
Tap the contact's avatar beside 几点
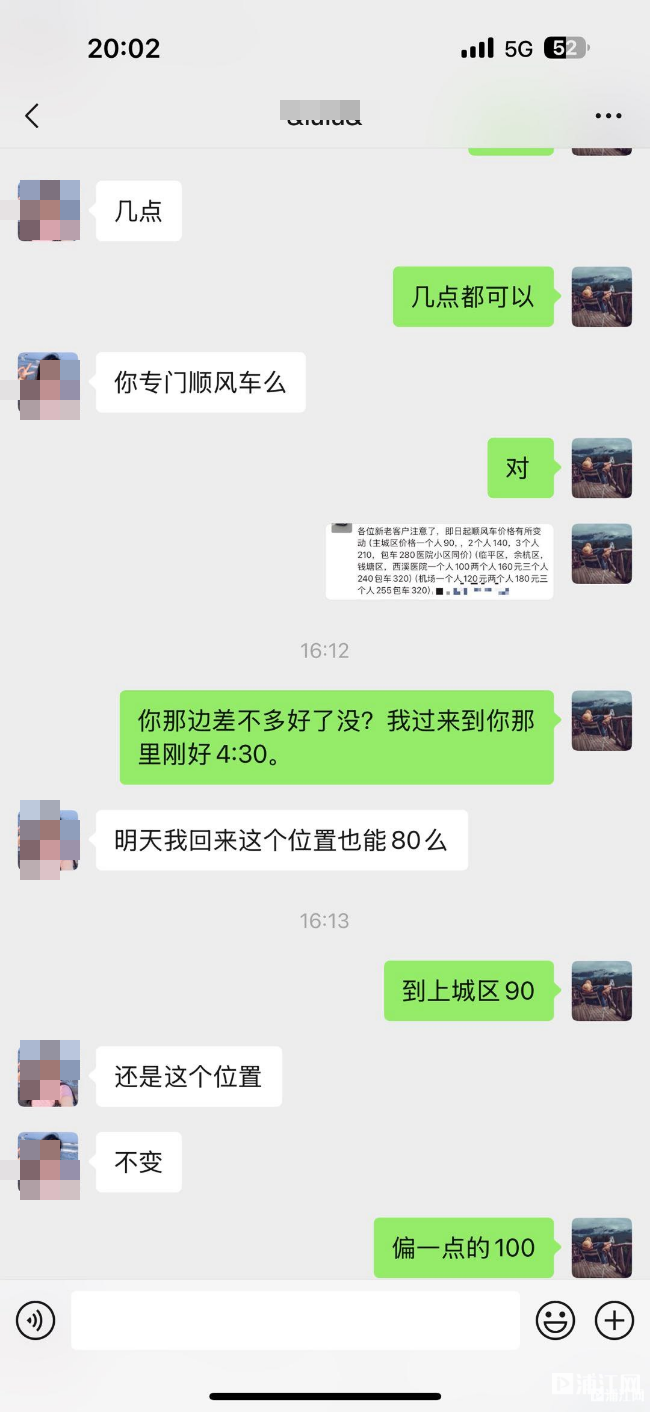pos(48,211)
